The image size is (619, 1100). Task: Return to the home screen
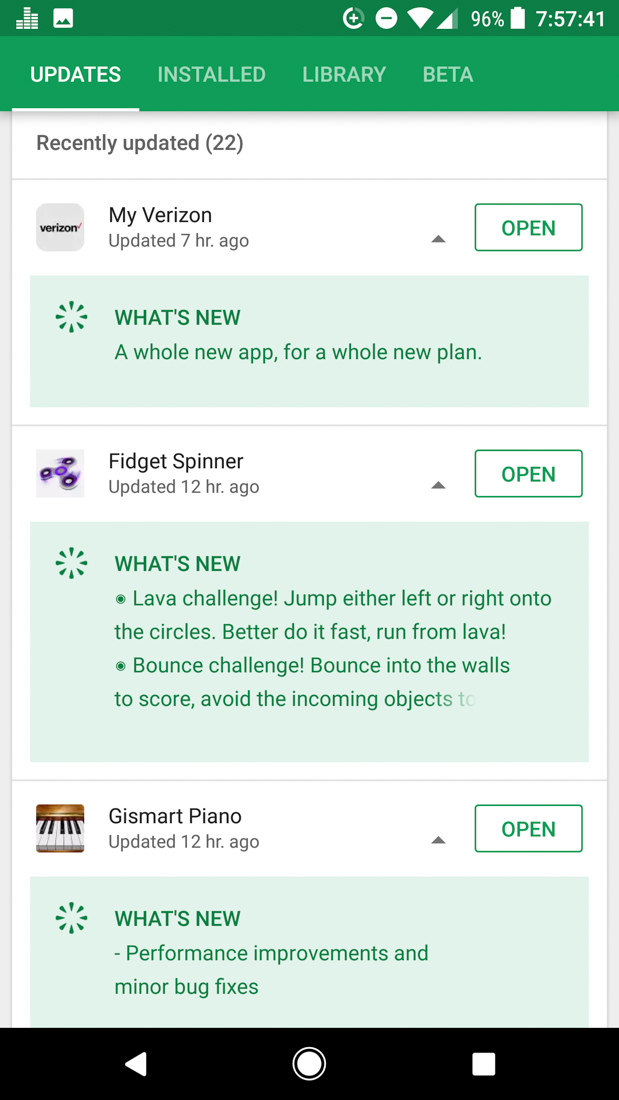pos(309,1064)
